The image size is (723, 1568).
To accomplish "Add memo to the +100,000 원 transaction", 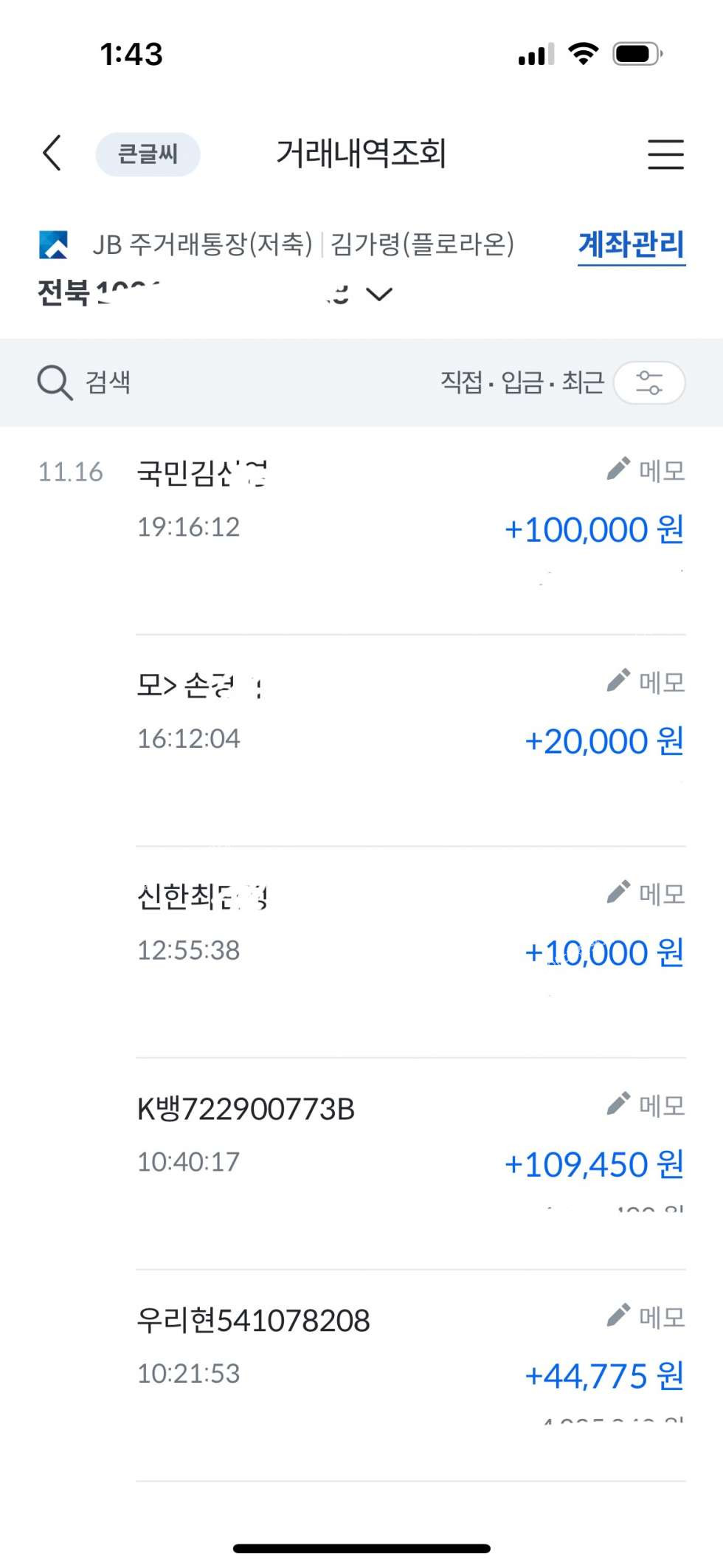I will tap(646, 470).
